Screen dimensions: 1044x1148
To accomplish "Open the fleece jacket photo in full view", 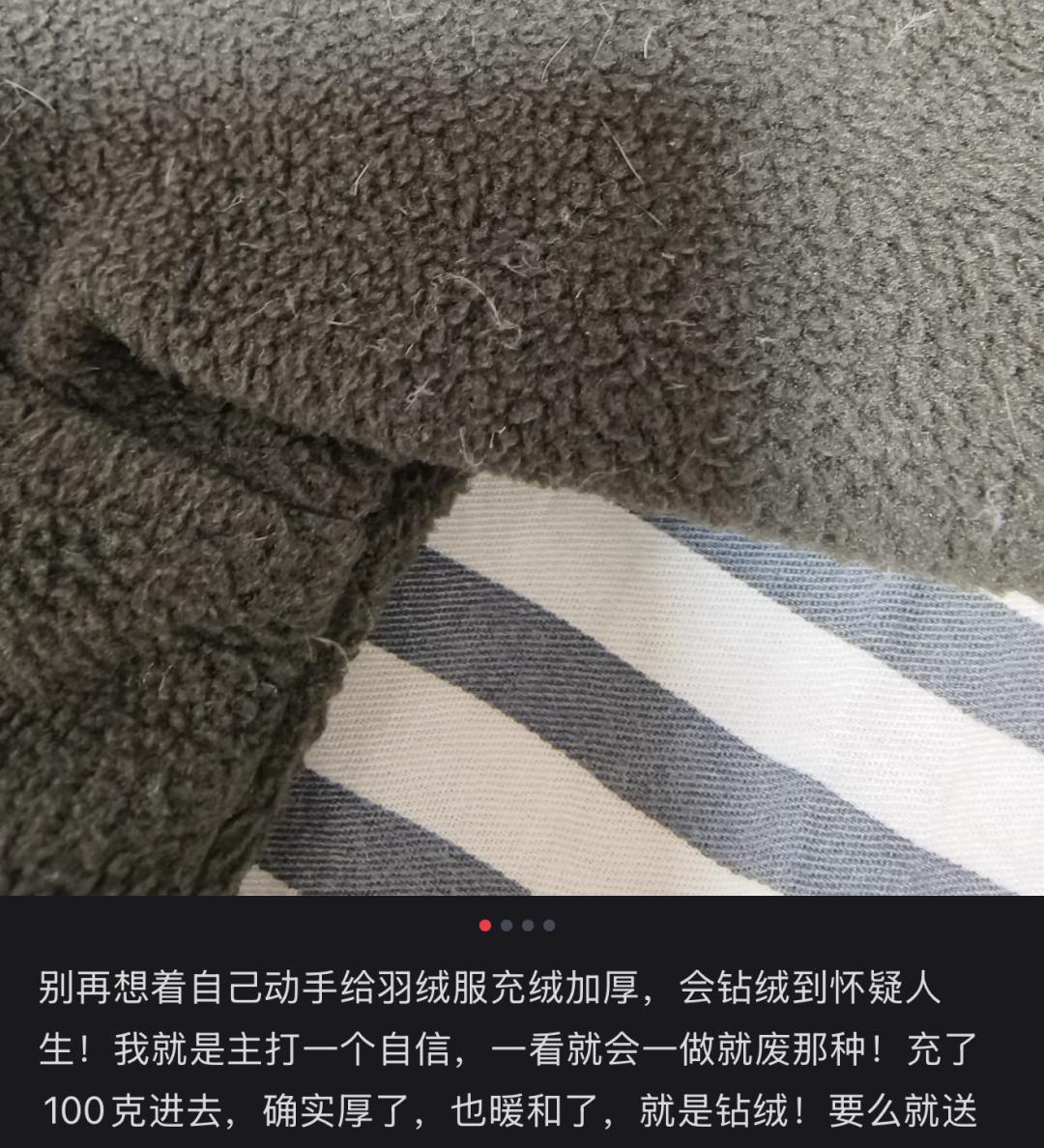I will pyautogui.click(x=522, y=447).
